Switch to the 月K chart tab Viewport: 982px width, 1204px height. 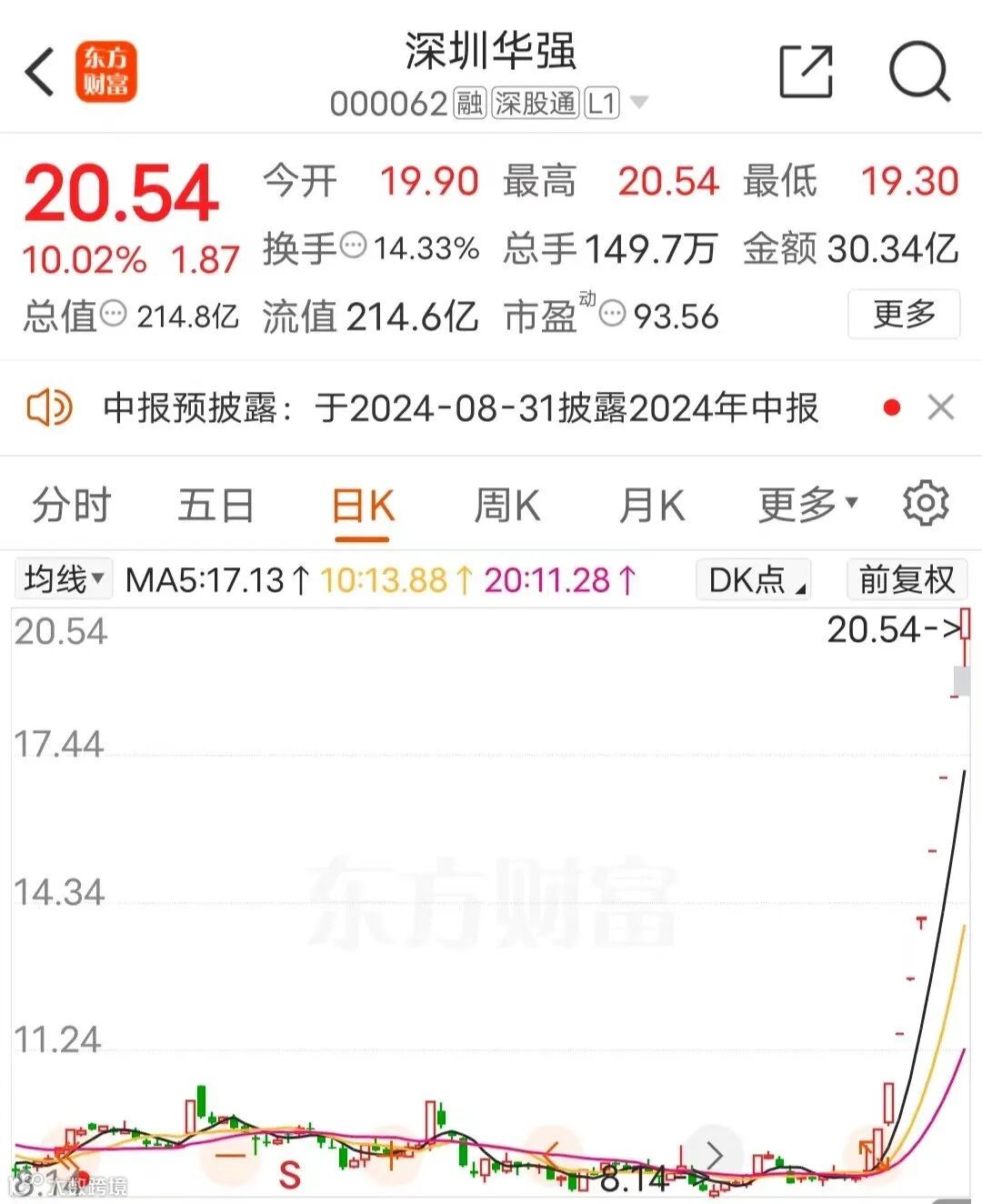click(x=651, y=506)
